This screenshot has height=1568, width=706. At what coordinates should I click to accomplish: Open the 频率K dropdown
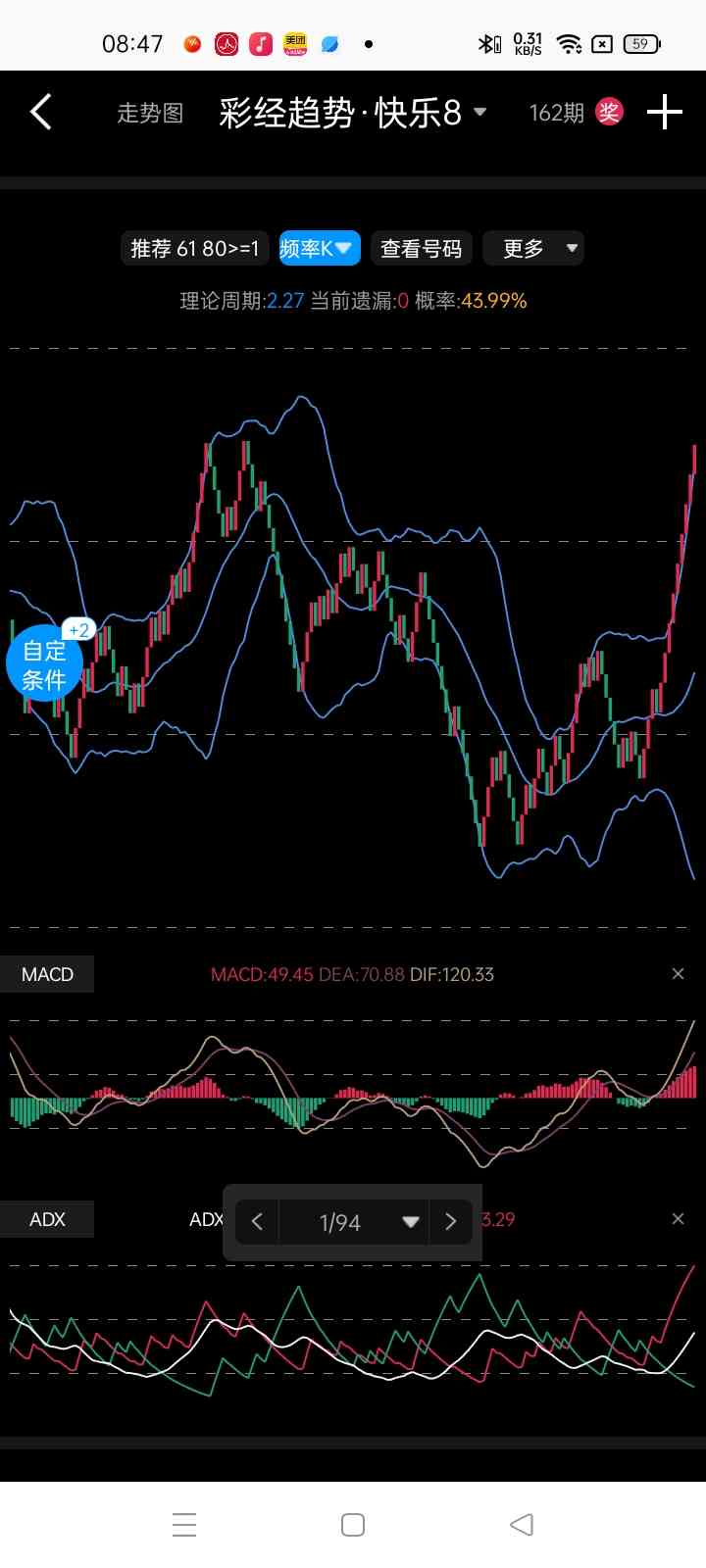[x=320, y=249]
